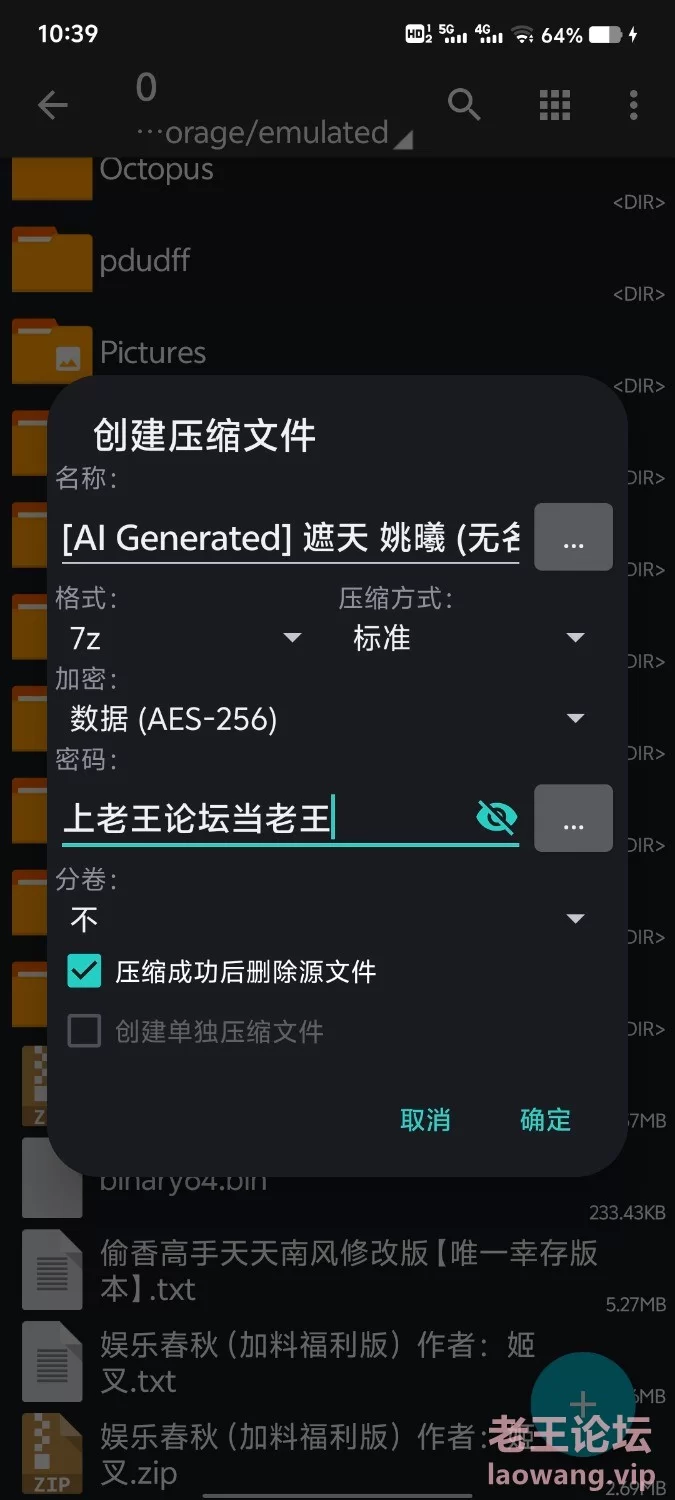675x1500 pixels.
Task: Expand the encryption dropdown showing AES-256
Action: 326,718
